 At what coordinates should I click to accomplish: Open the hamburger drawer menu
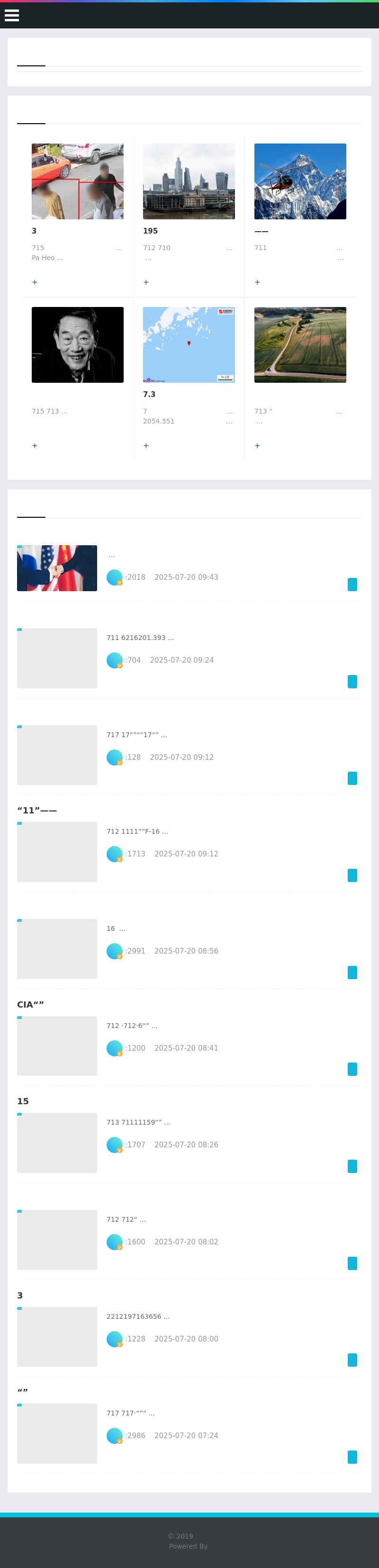click(x=11, y=15)
